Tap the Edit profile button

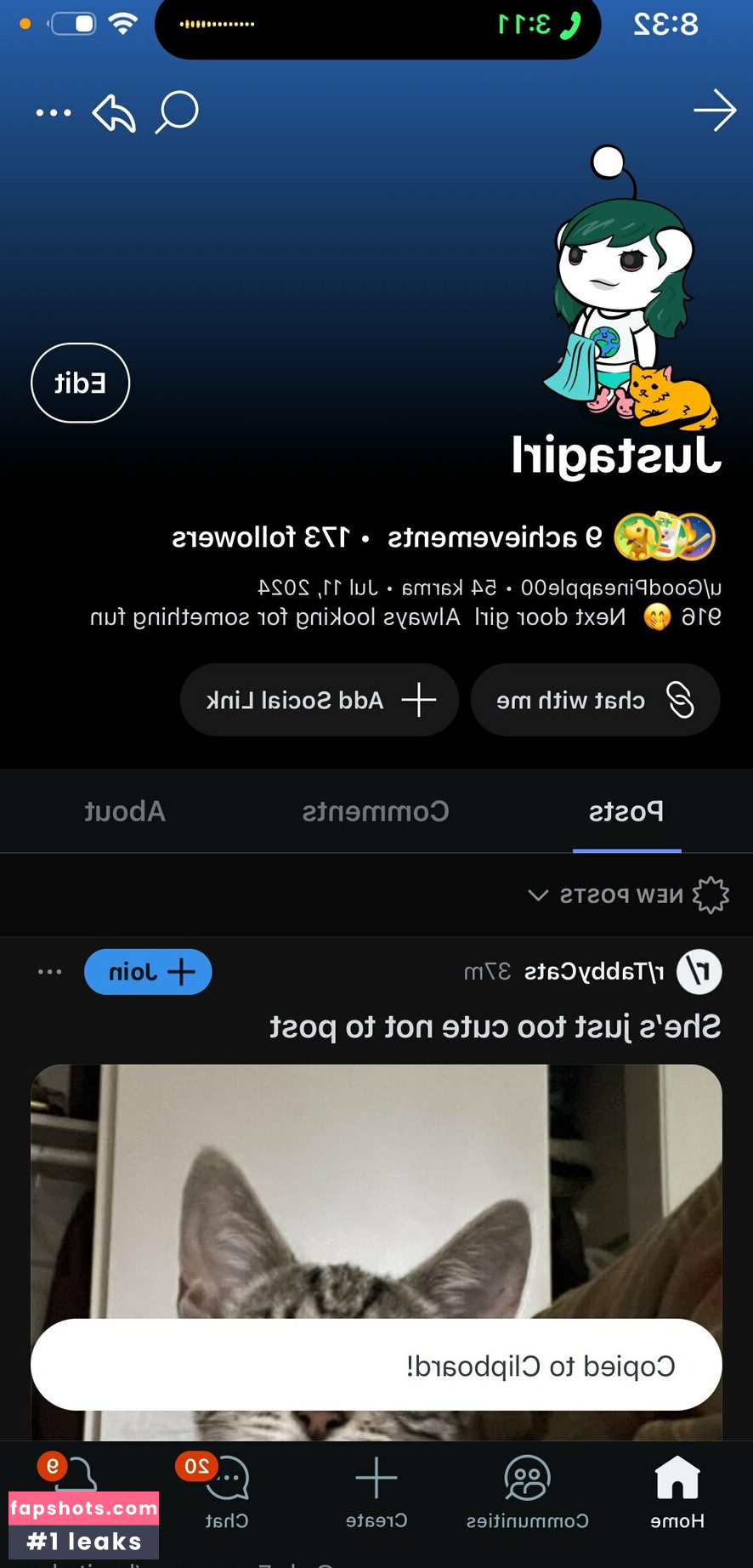coord(79,383)
